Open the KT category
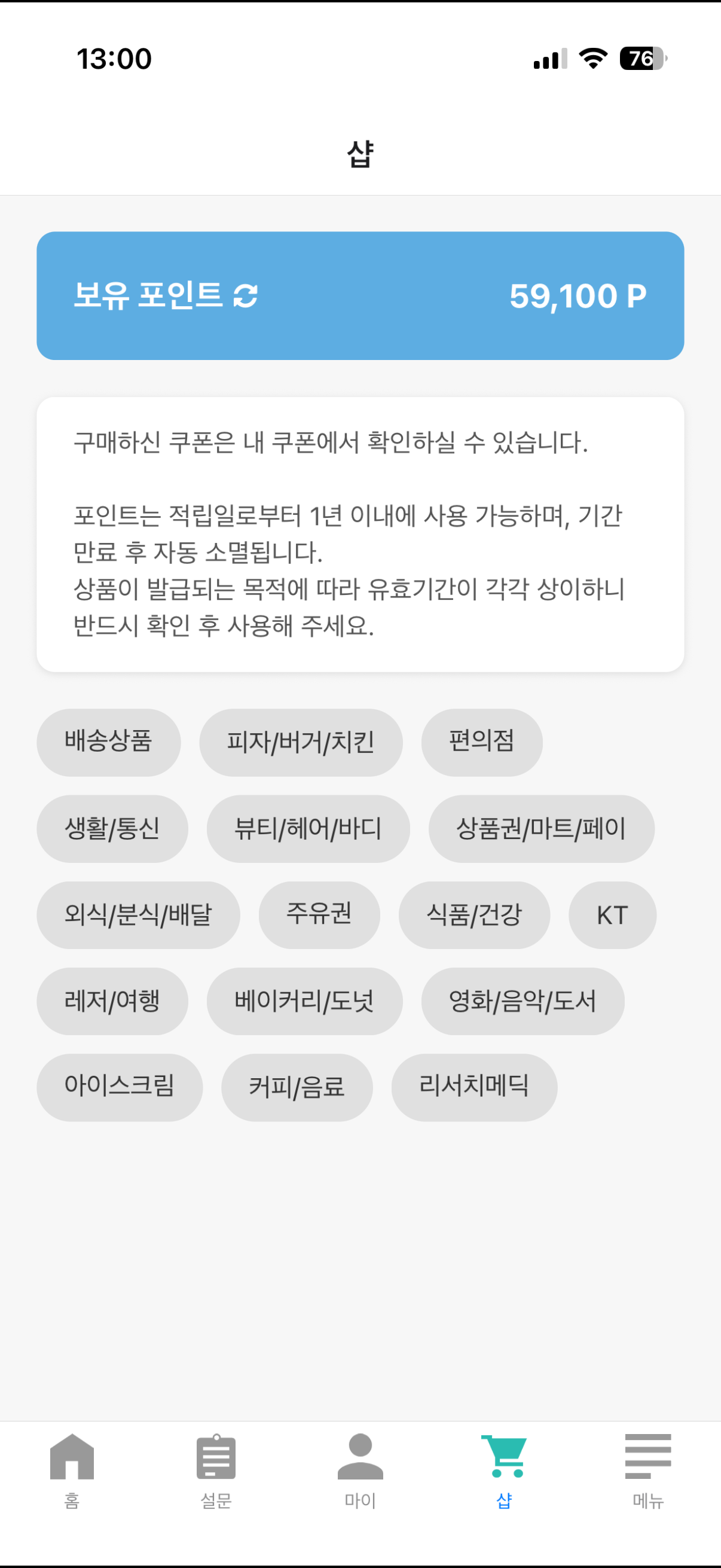This screenshot has height=1568, width=721. tap(612, 915)
